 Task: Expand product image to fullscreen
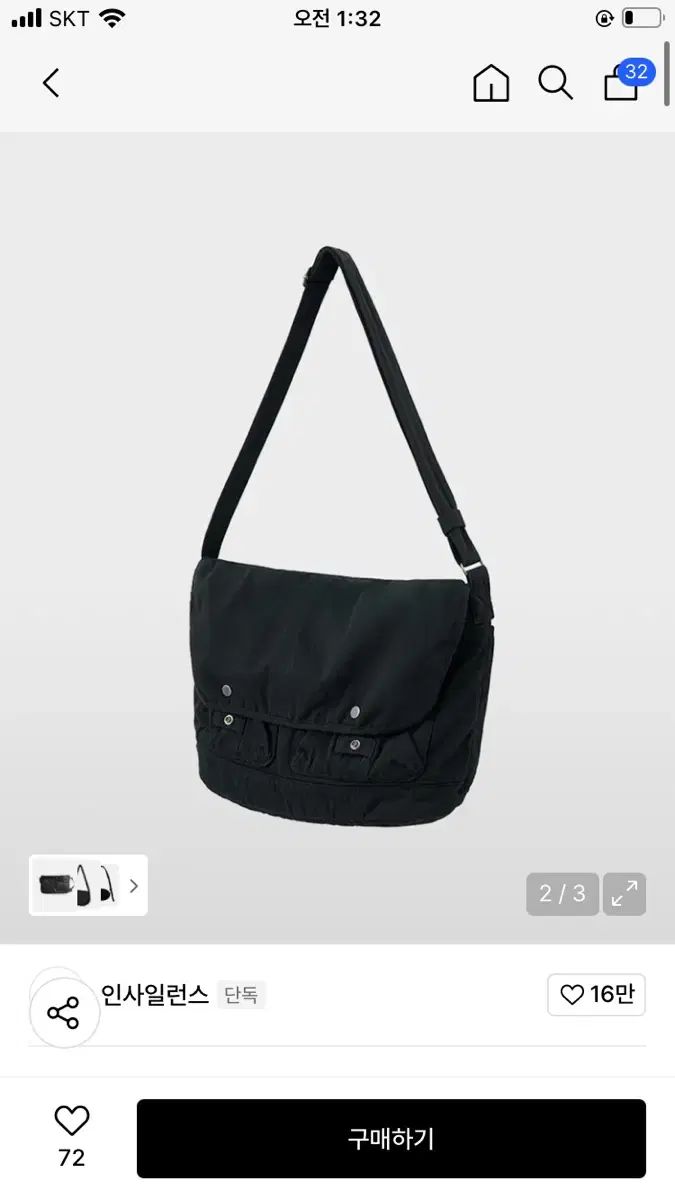pos(625,894)
